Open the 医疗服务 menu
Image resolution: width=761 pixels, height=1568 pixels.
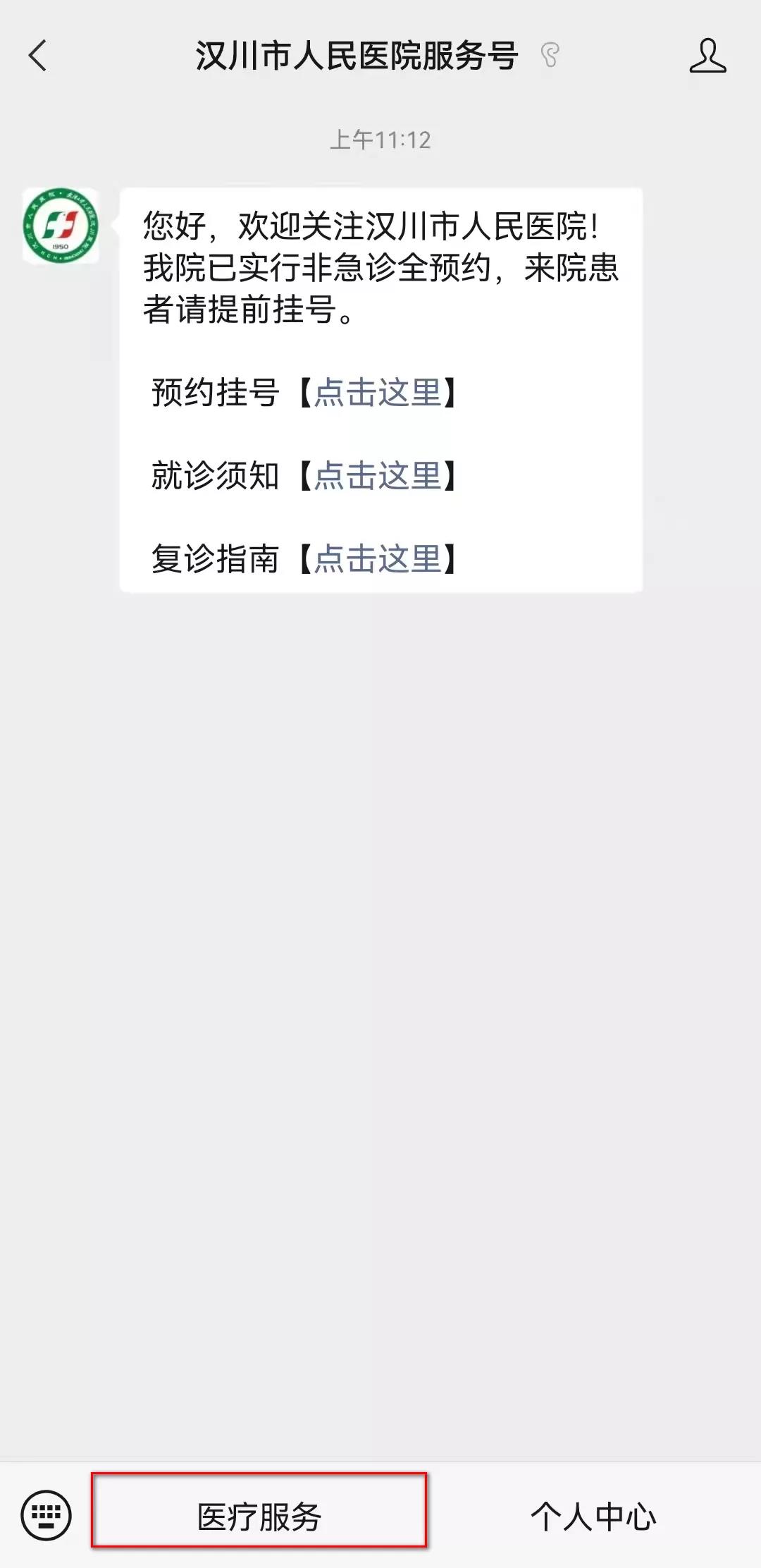[x=259, y=1517]
